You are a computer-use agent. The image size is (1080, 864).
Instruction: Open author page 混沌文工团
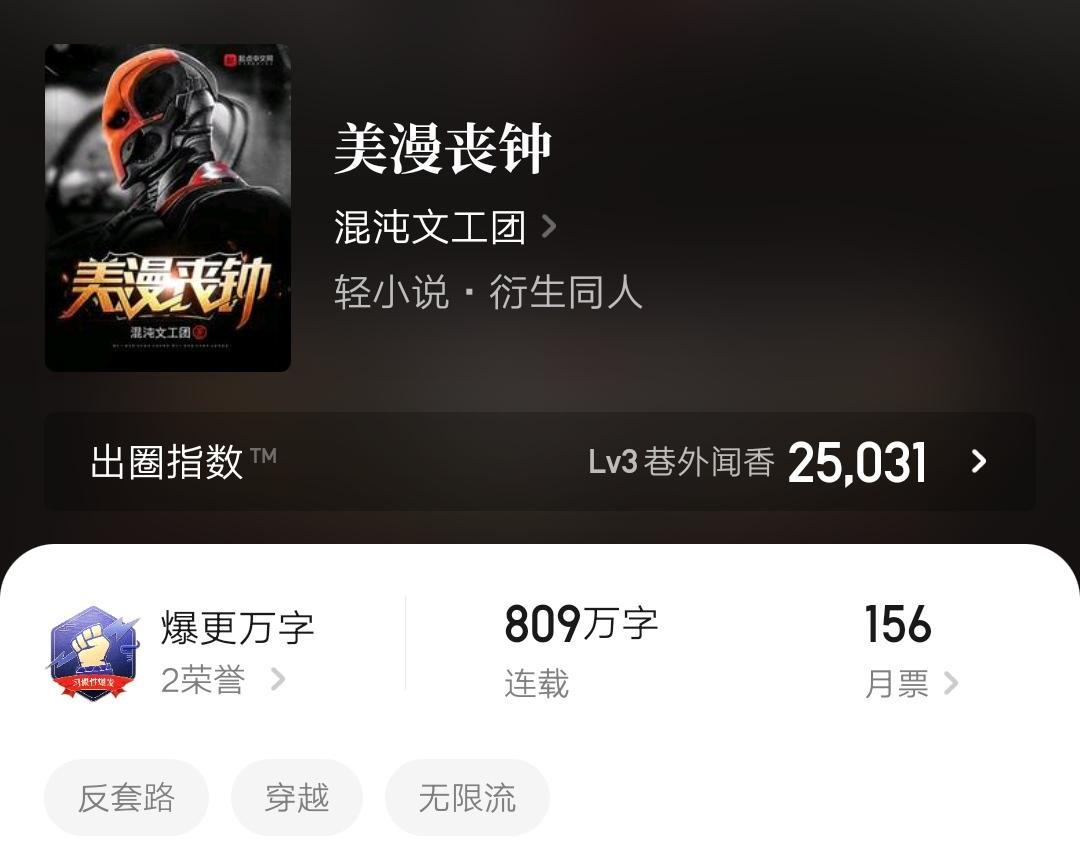(x=444, y=228)
